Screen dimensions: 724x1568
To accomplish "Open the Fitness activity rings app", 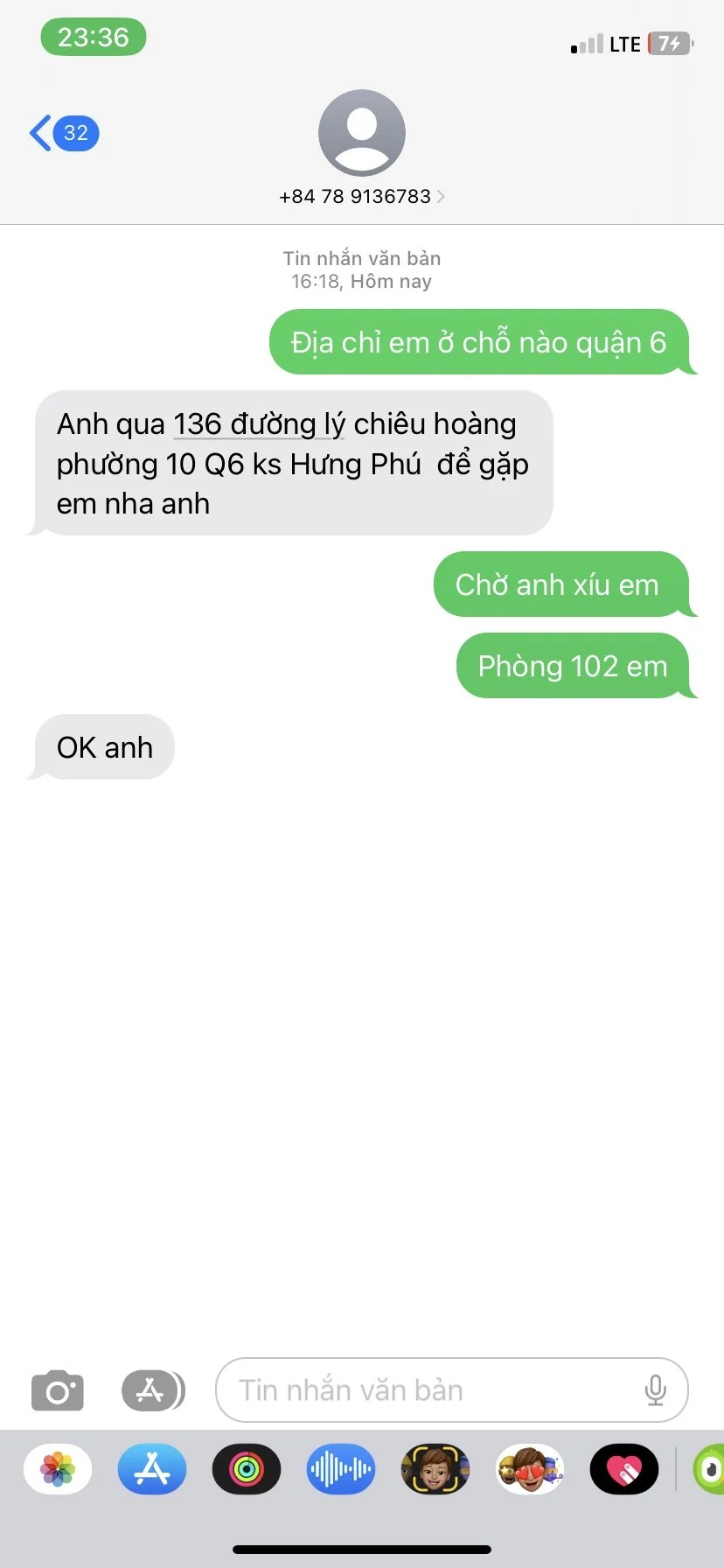I will tap(247, 1469).
